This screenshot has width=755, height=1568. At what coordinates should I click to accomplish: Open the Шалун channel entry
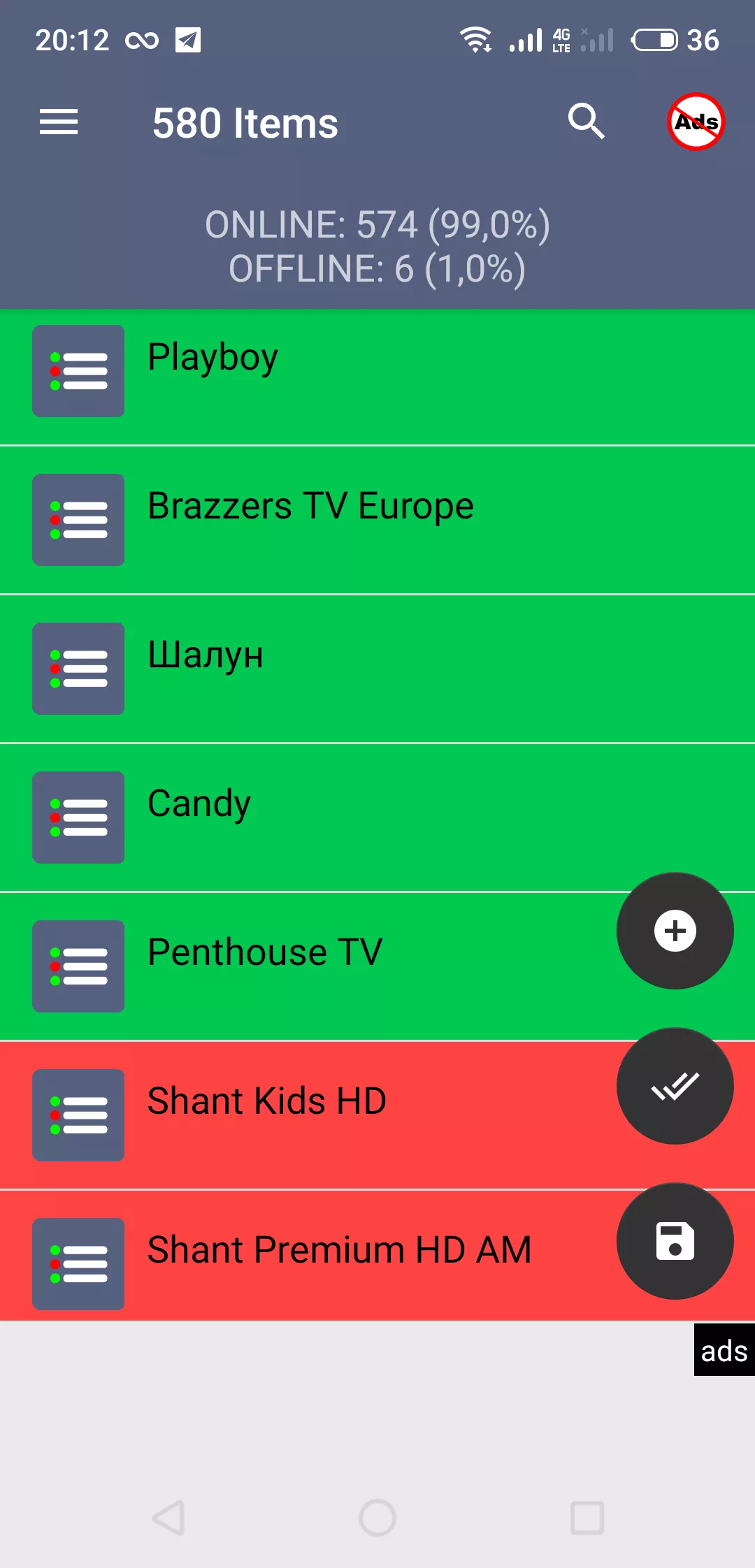(377, 669)
